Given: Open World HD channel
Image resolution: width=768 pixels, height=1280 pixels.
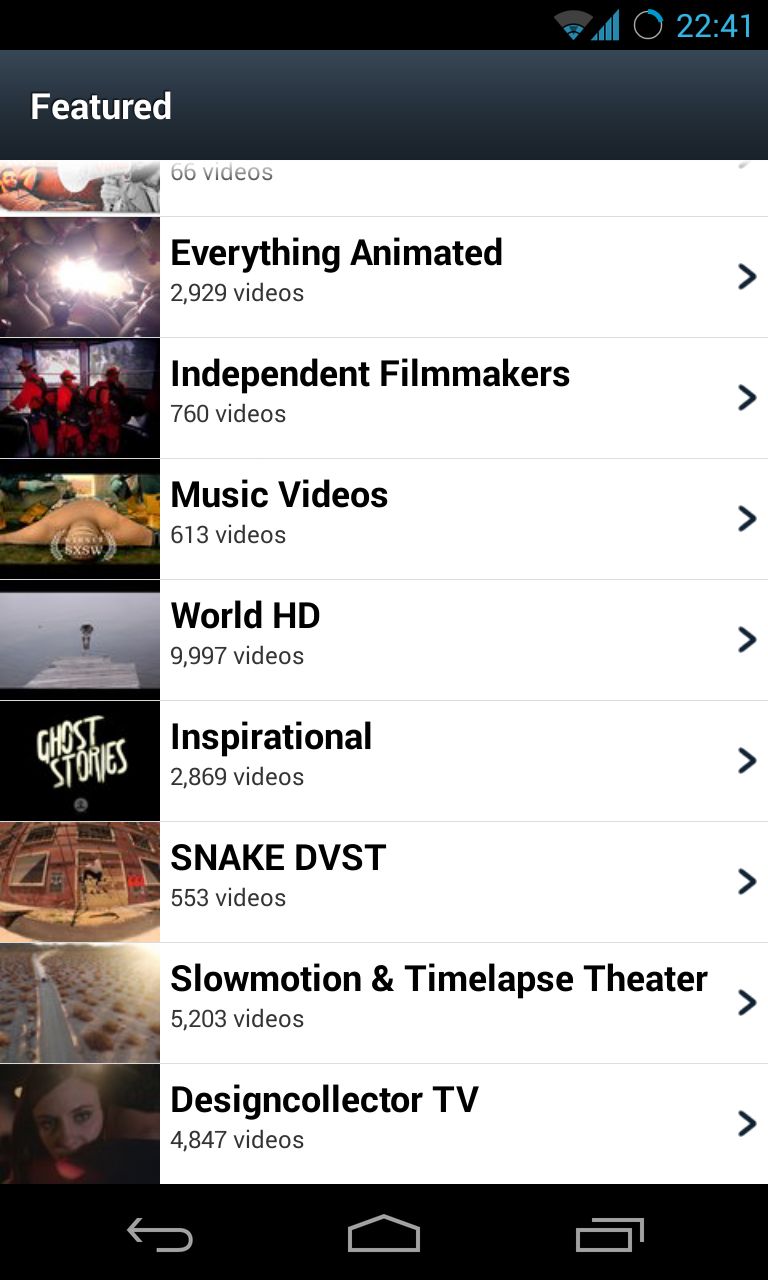Looking at the screenshot, I should (384, 640).
